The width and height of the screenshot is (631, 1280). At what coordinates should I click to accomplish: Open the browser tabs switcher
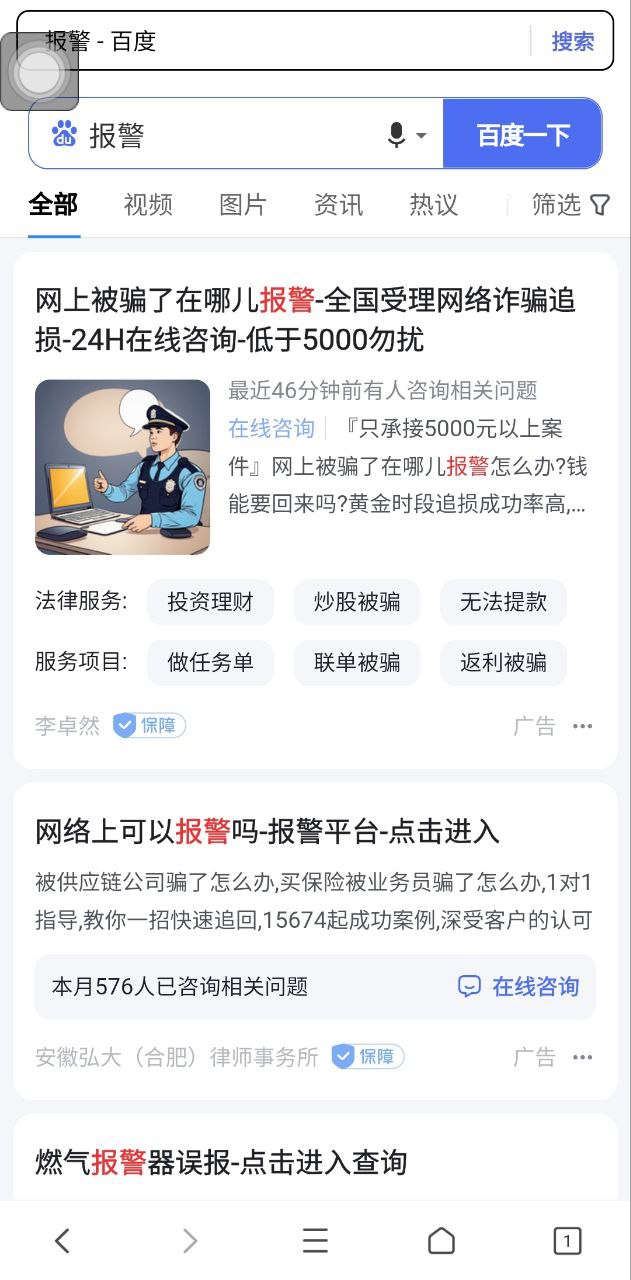567,1241
